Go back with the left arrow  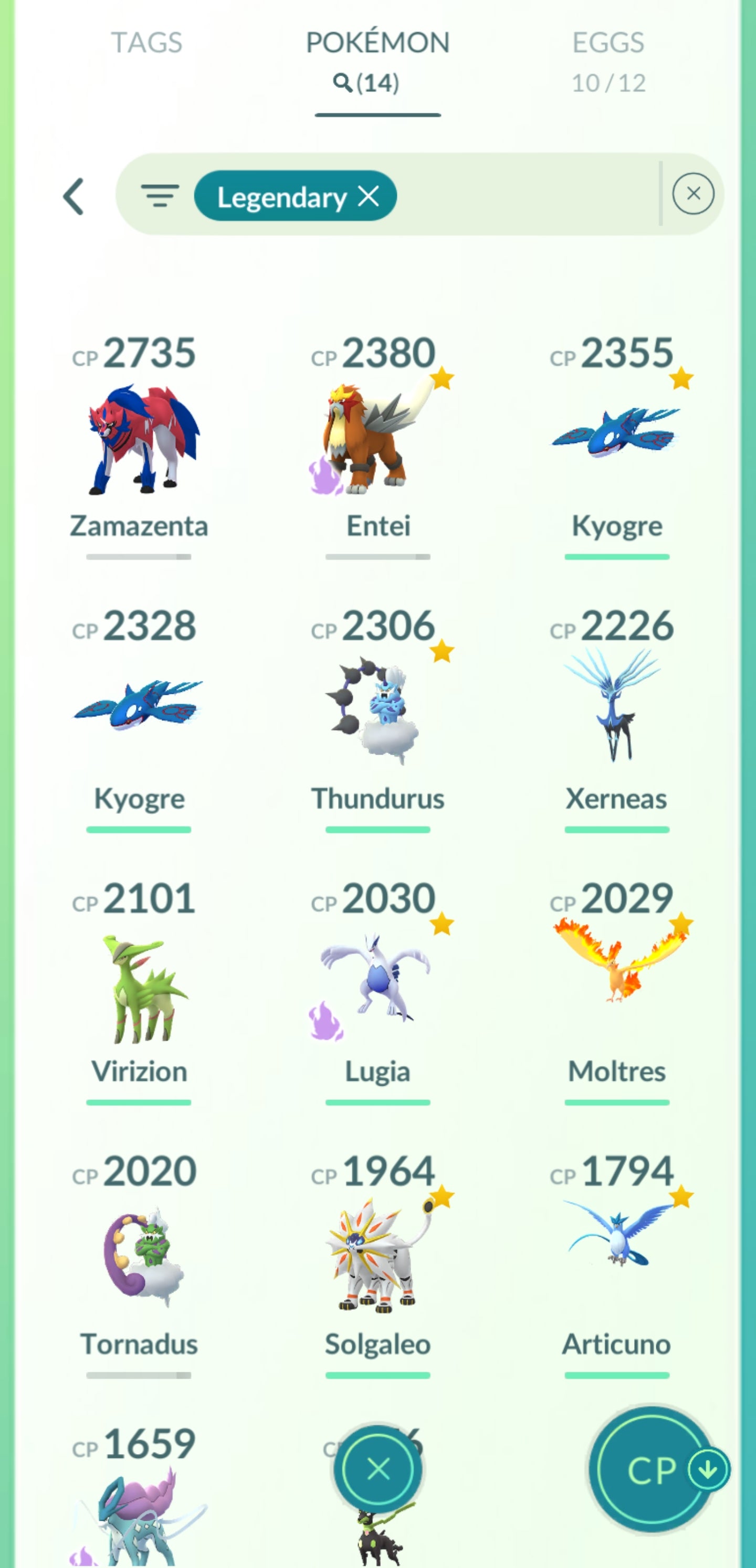click(73, 197)
